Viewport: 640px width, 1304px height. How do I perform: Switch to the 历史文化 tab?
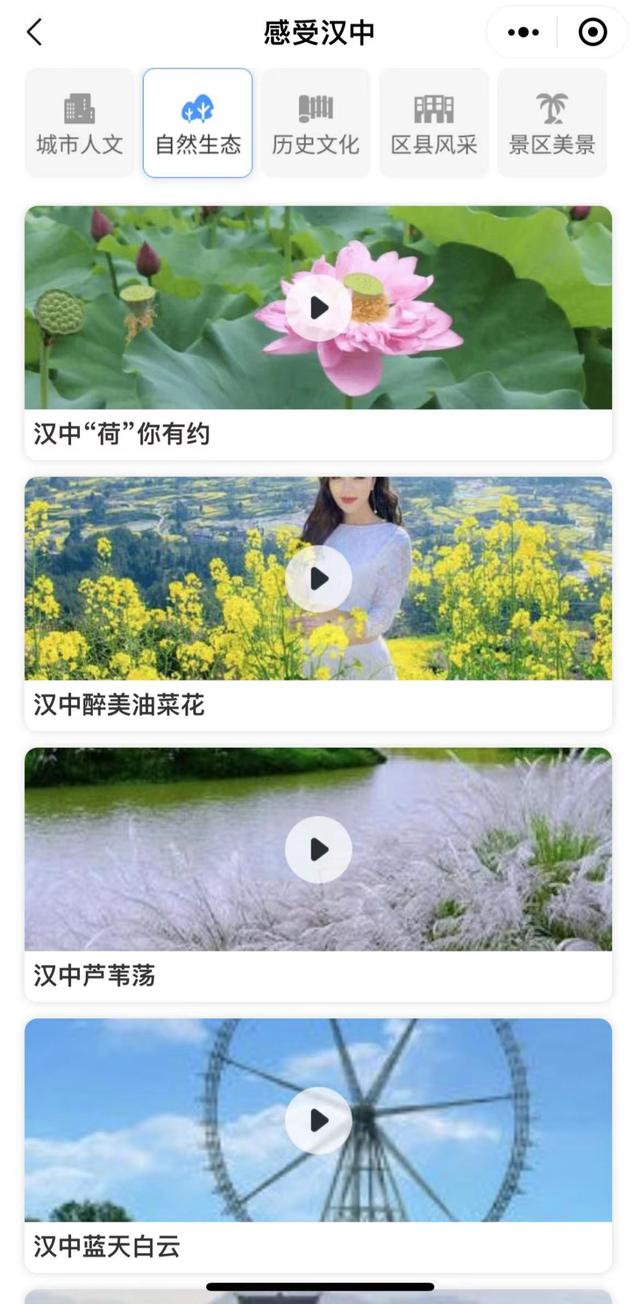click(x=316, y=123)
